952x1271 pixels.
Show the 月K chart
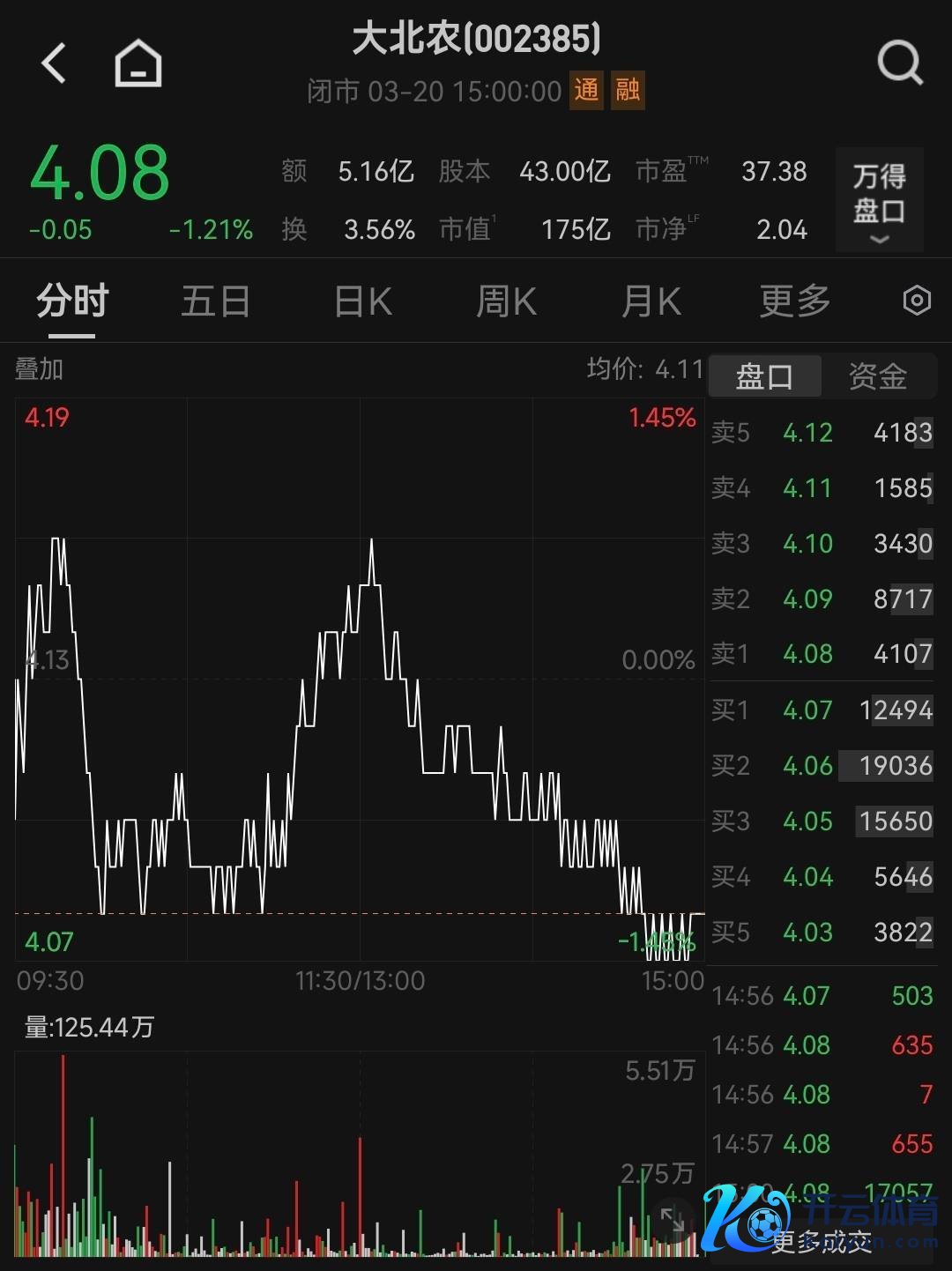[x=651, y=301]
